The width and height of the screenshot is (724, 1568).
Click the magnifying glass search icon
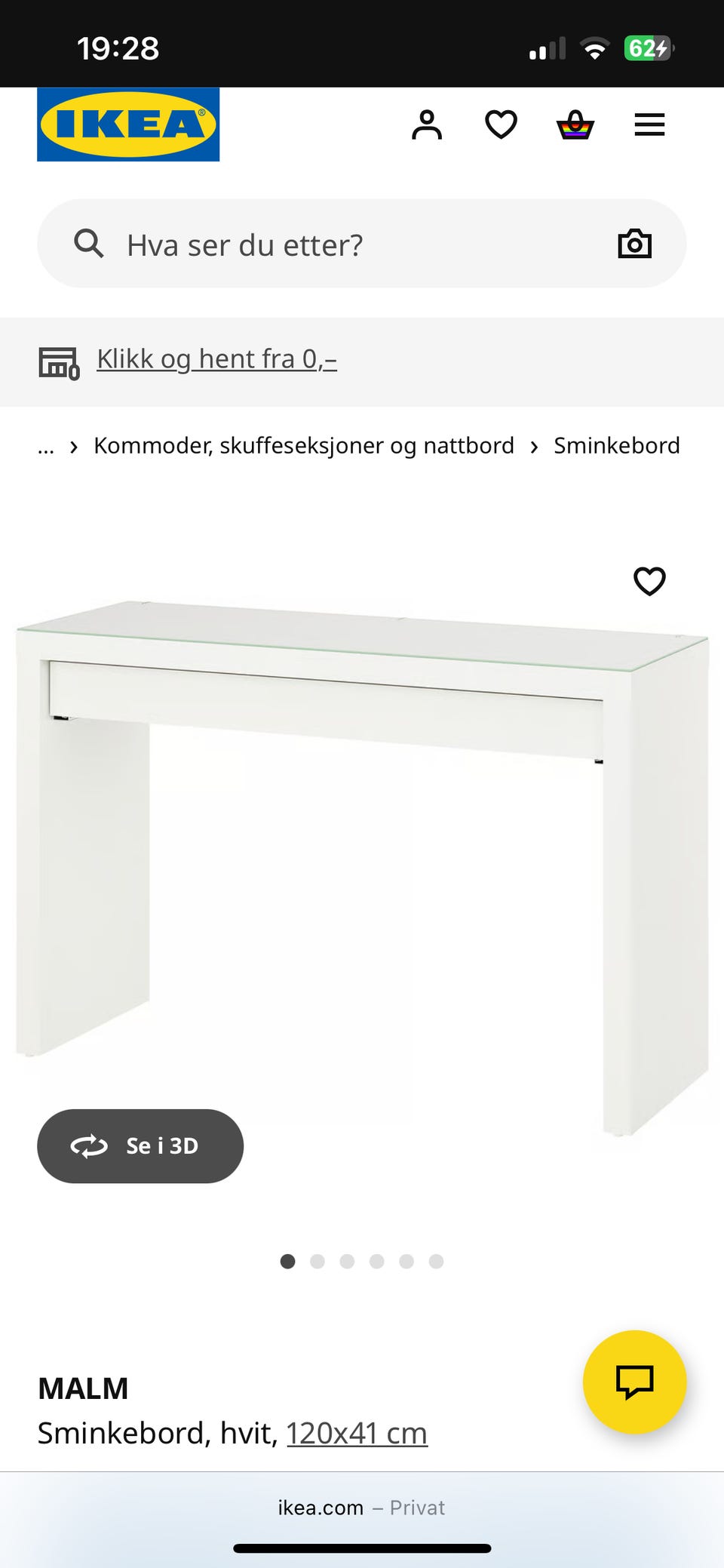point(89,243)
